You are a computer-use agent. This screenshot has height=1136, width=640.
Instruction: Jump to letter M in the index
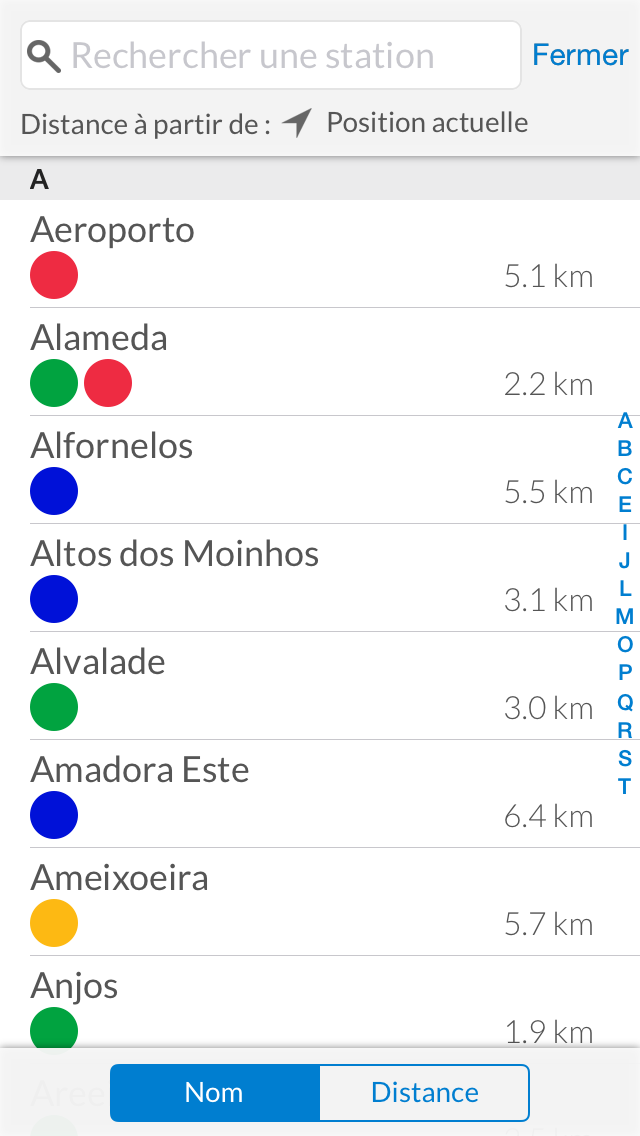(625, 616)
